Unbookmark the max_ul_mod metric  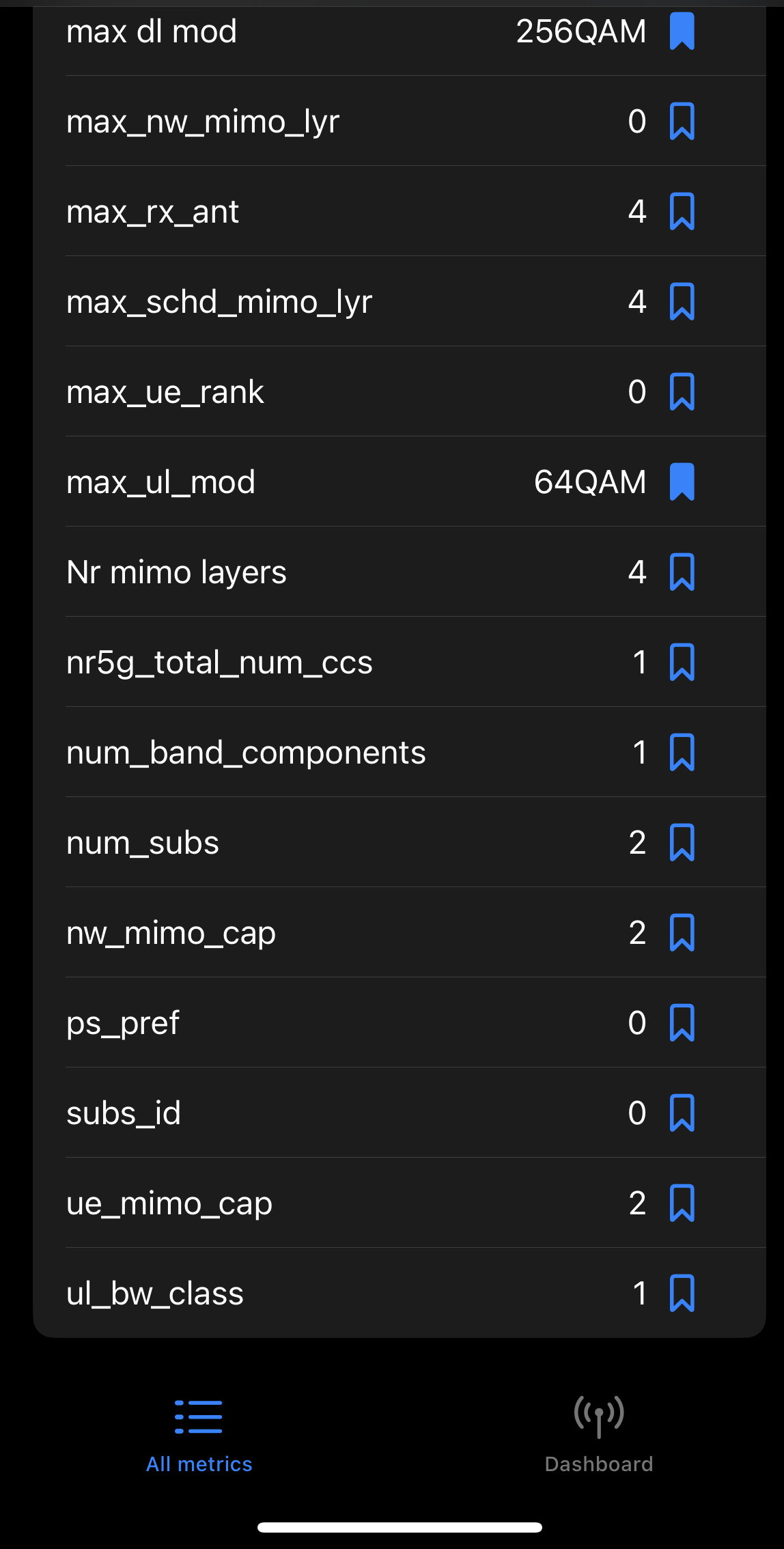point(682,482)
